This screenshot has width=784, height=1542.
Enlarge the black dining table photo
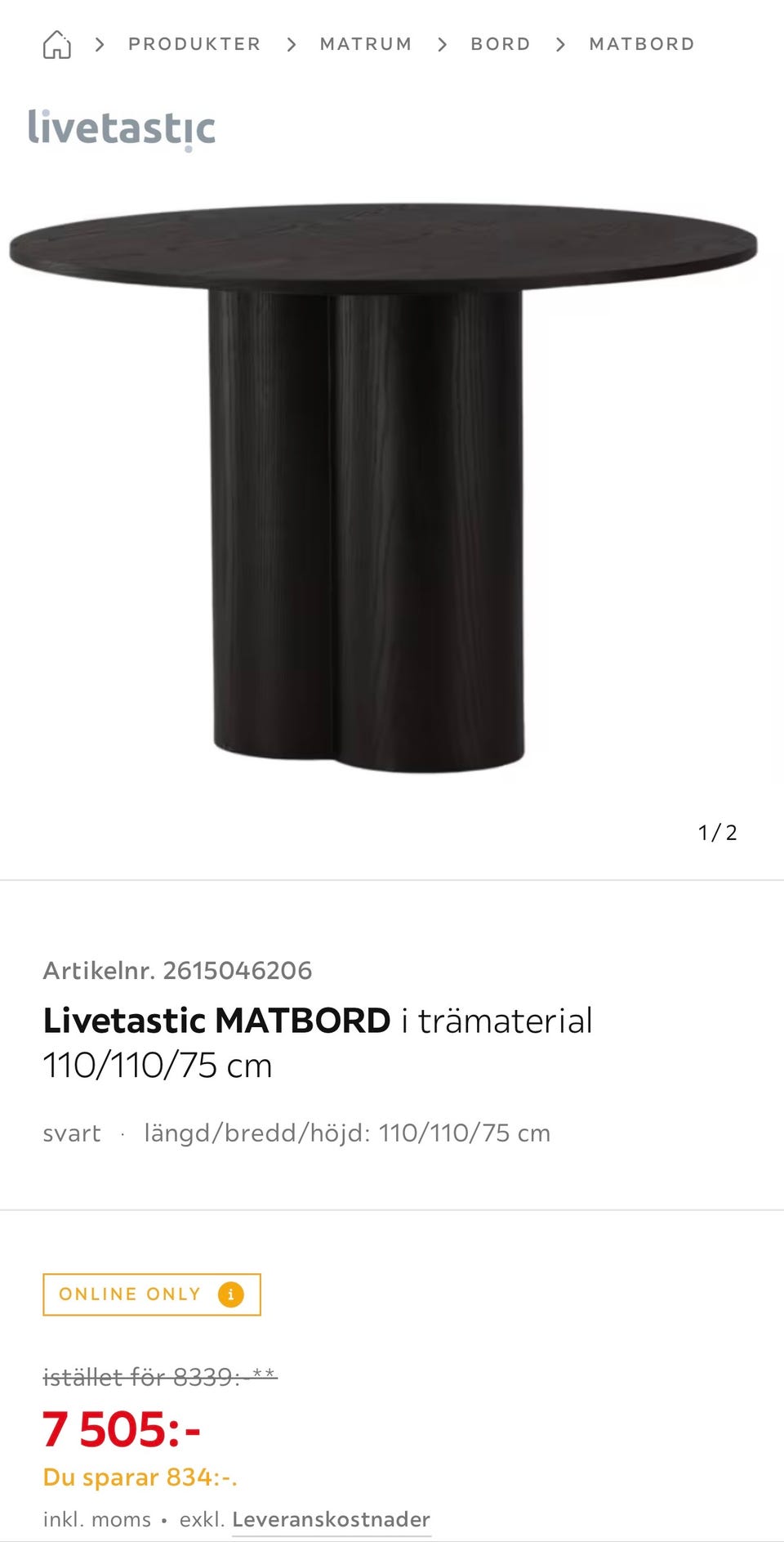[384, 490]
